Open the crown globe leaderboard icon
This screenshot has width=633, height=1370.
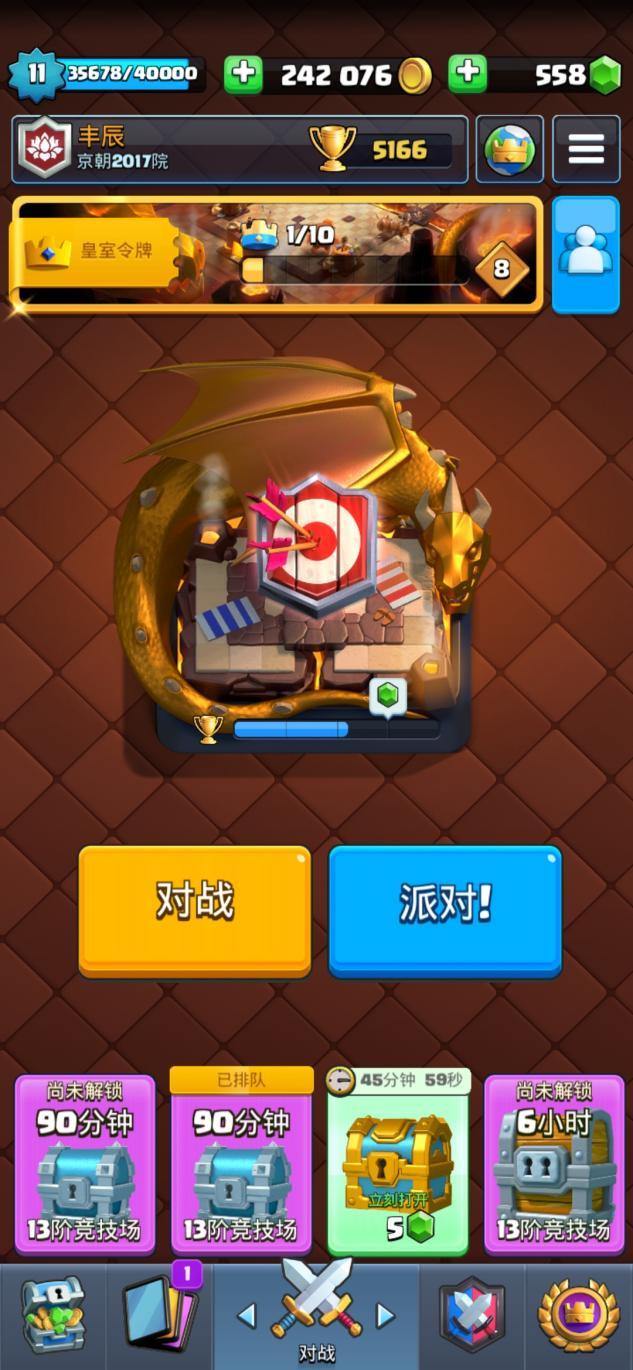[x=509, y=150]
